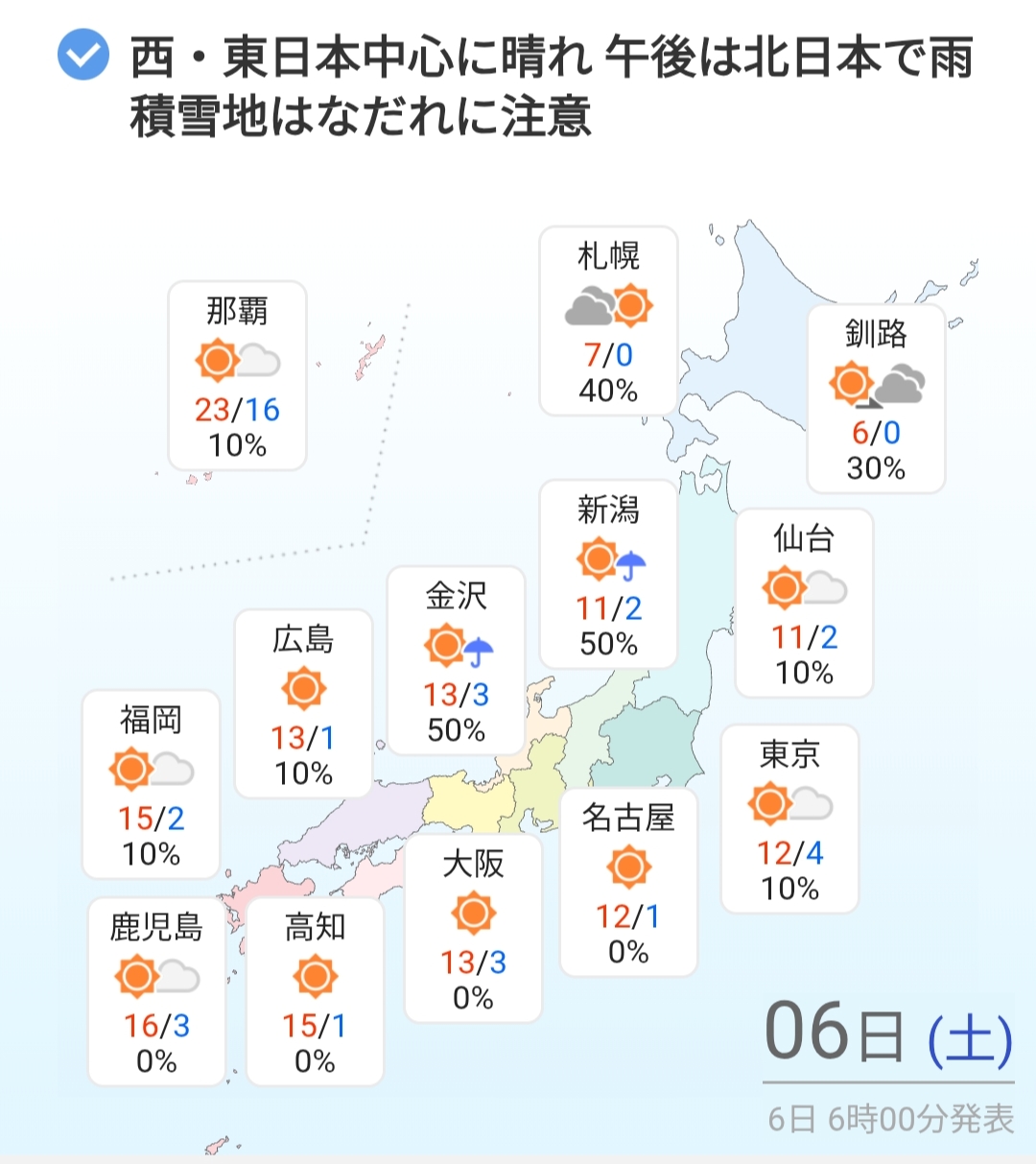Tap the 仙台 weather card

(x=804, y=604)
